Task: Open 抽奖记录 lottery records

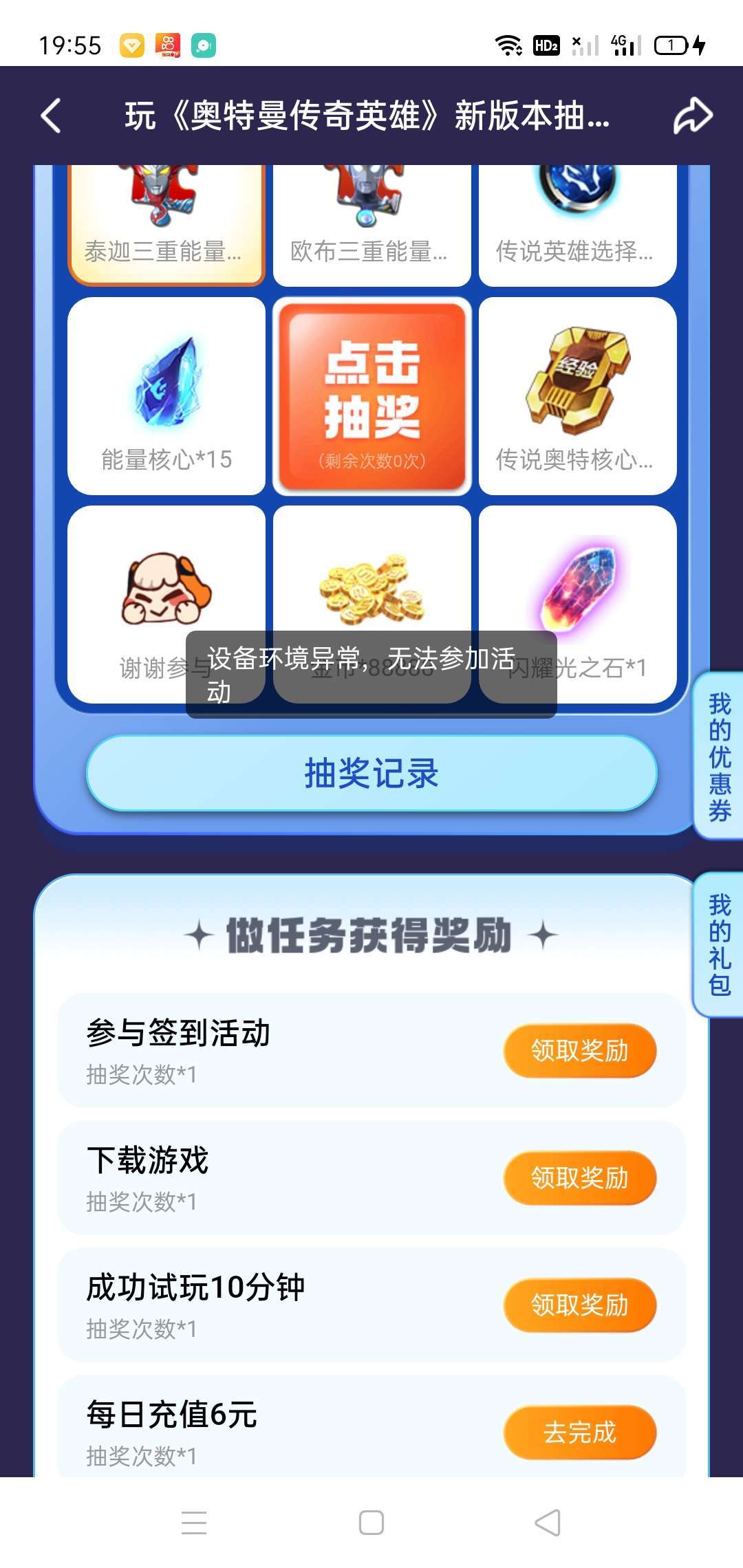Action: point(371,773)
